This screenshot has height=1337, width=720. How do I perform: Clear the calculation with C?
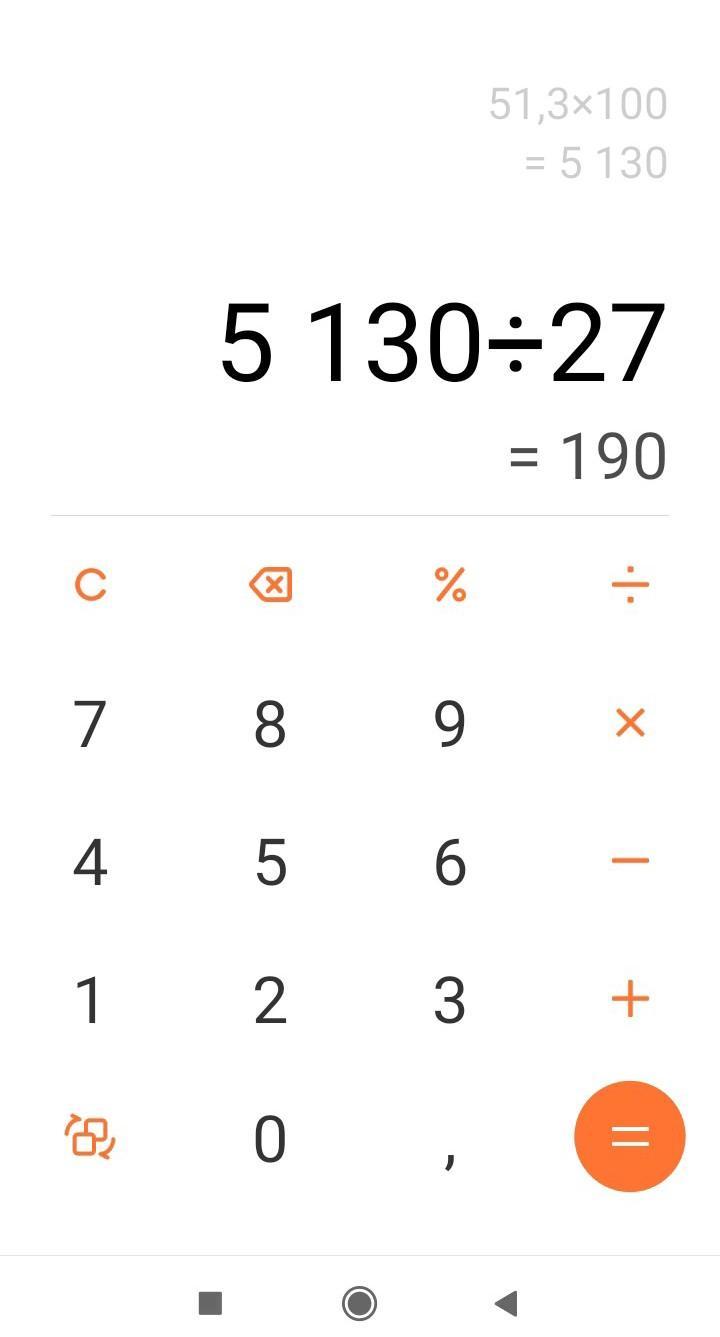coord(90,585)
